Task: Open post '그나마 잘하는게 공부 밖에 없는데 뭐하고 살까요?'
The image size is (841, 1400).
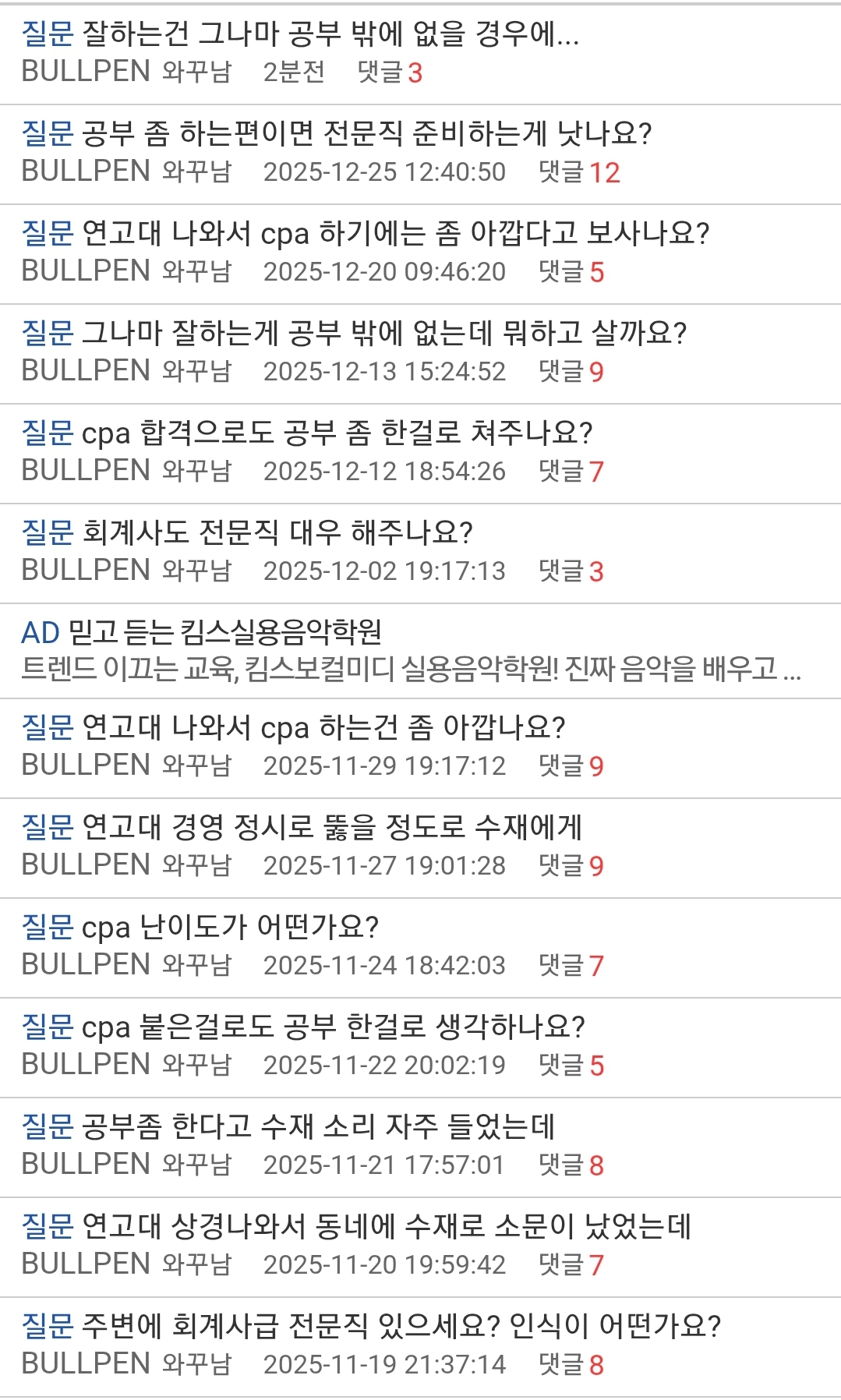Action: tap(383, 333)
